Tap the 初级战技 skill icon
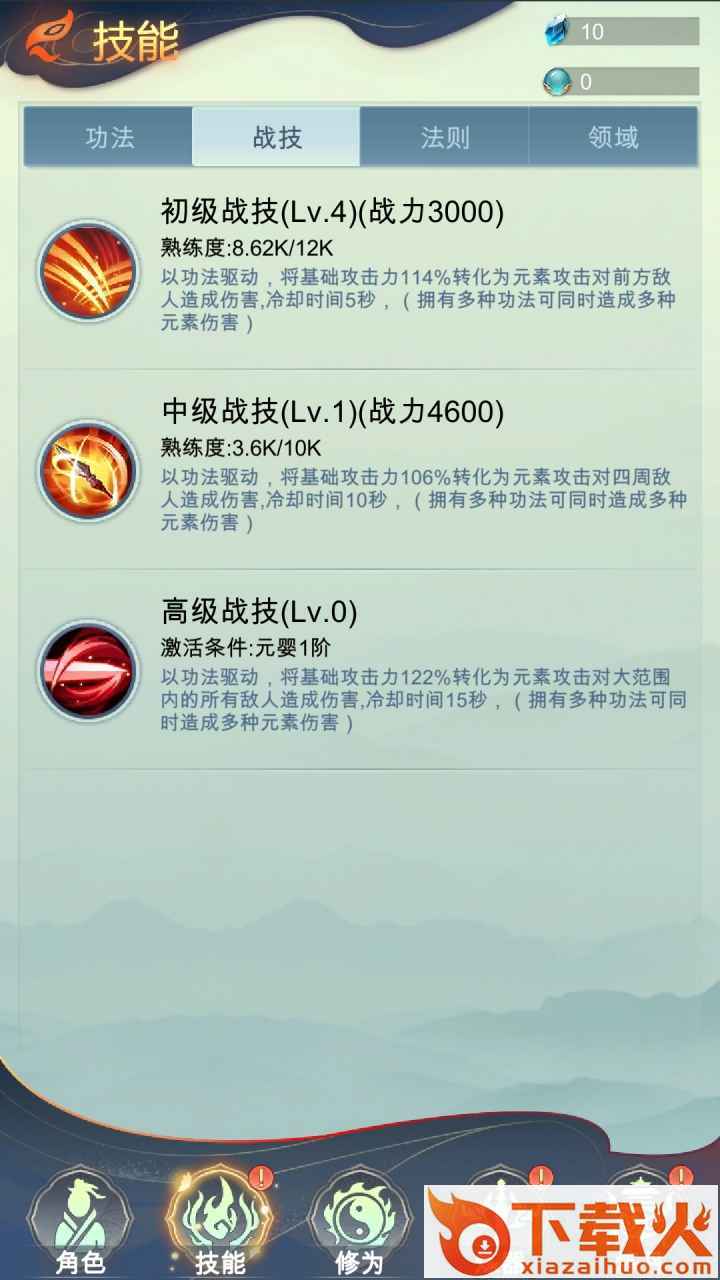Image resolution: width=720 pixels, height=1280 pixels. [88, 270]
